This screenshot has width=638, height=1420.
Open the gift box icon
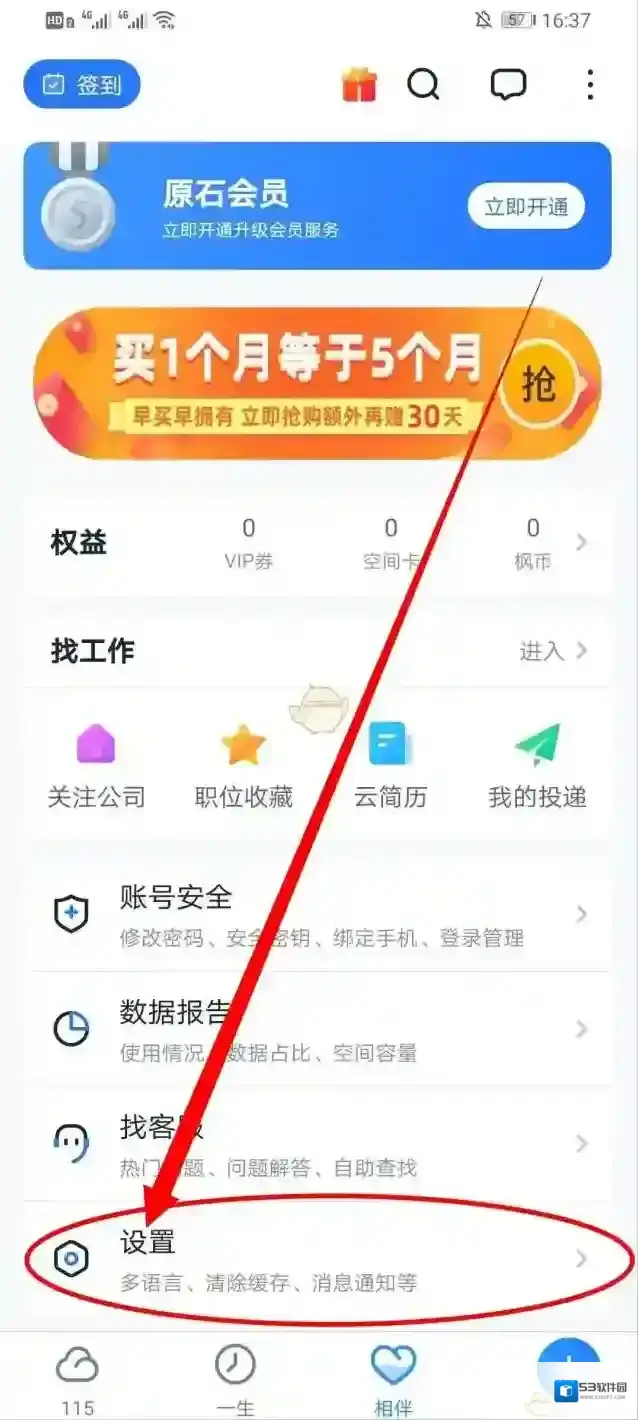(359, 85)
